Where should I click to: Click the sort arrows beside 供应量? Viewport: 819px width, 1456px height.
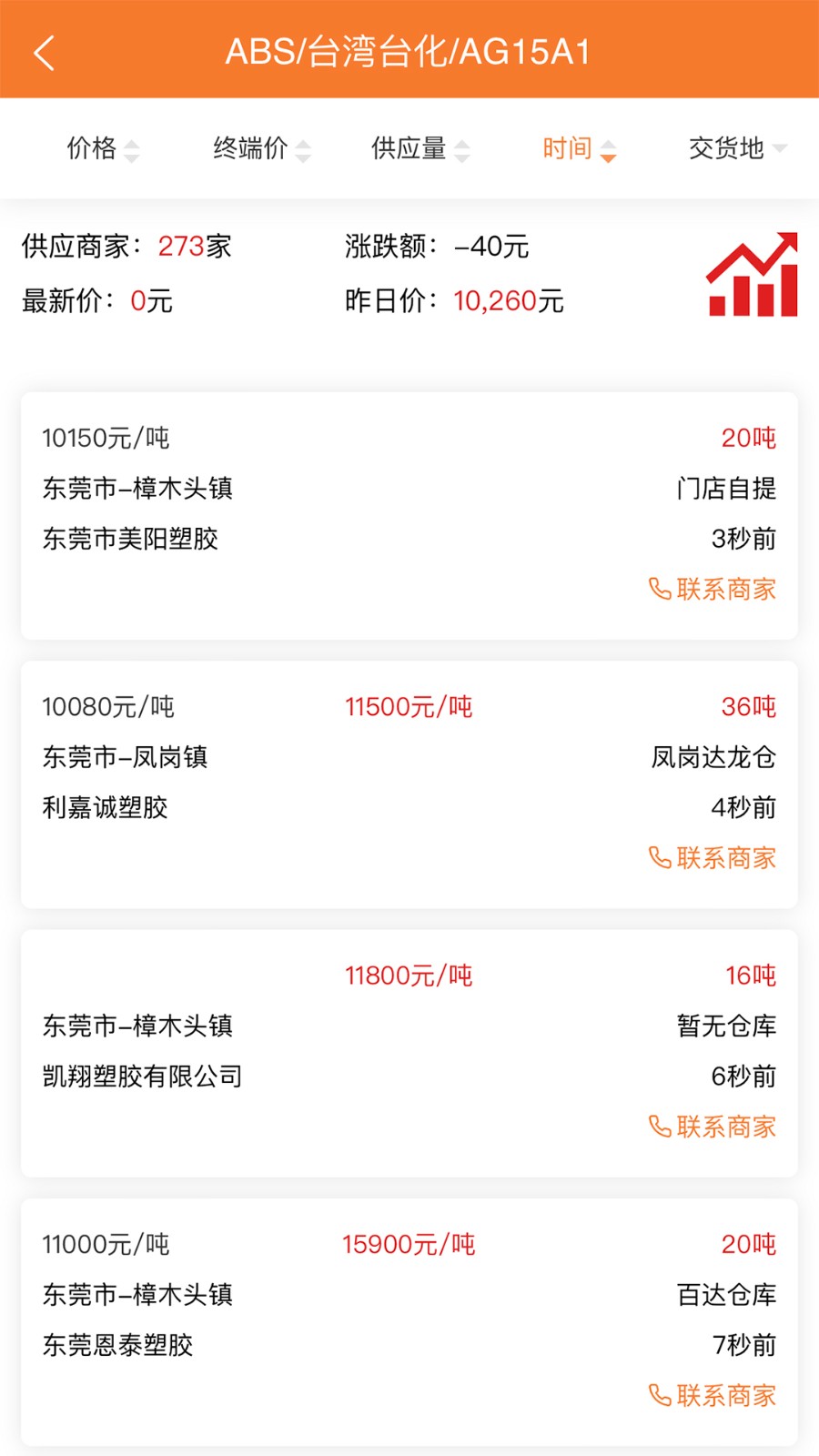(x=464, y=147)
